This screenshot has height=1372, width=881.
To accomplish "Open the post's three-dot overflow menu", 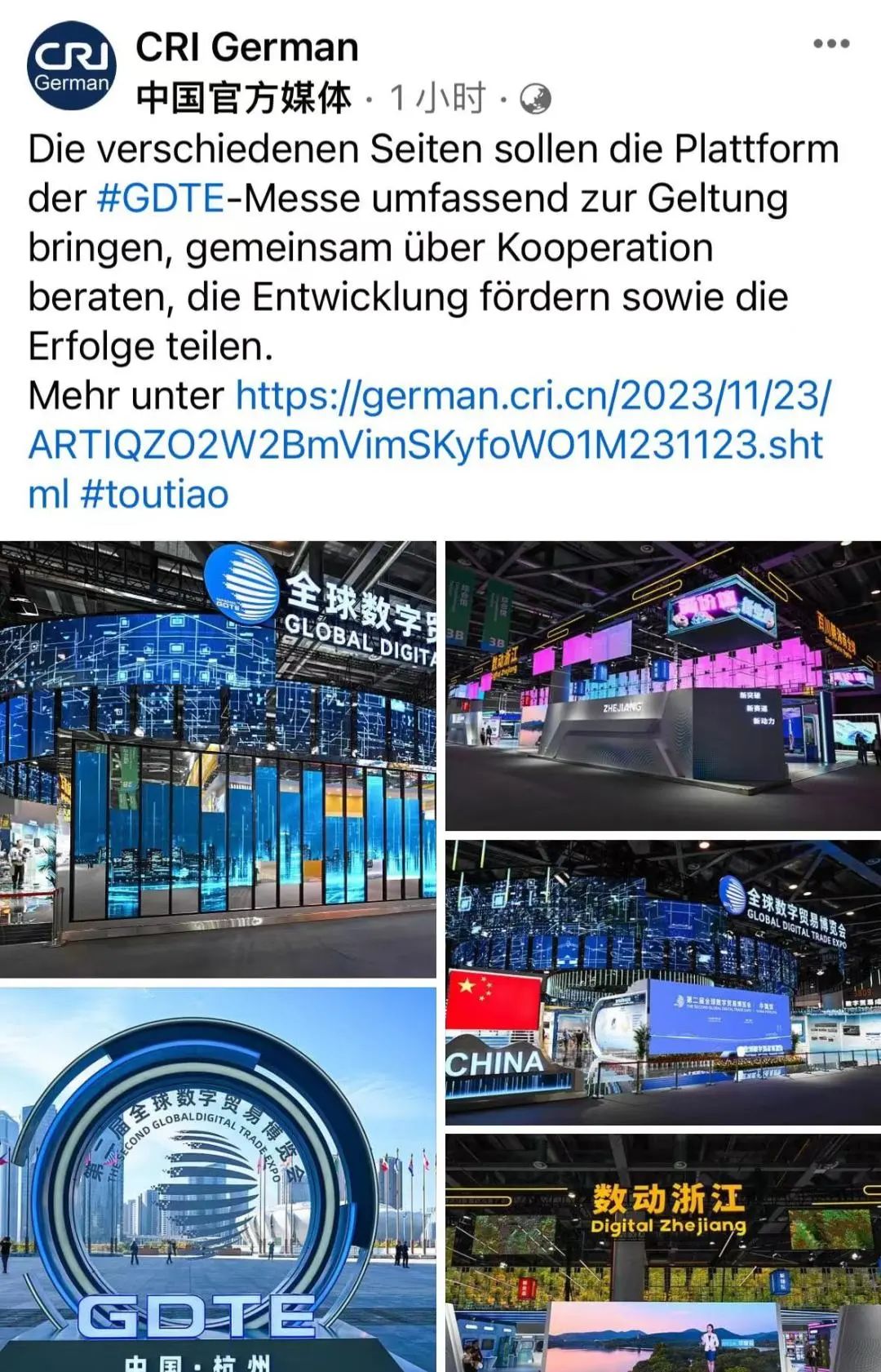I will 831,44.
